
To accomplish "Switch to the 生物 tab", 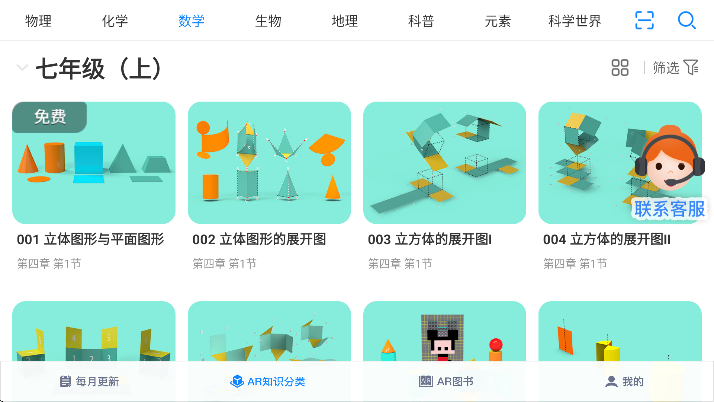I will (268, 21).
